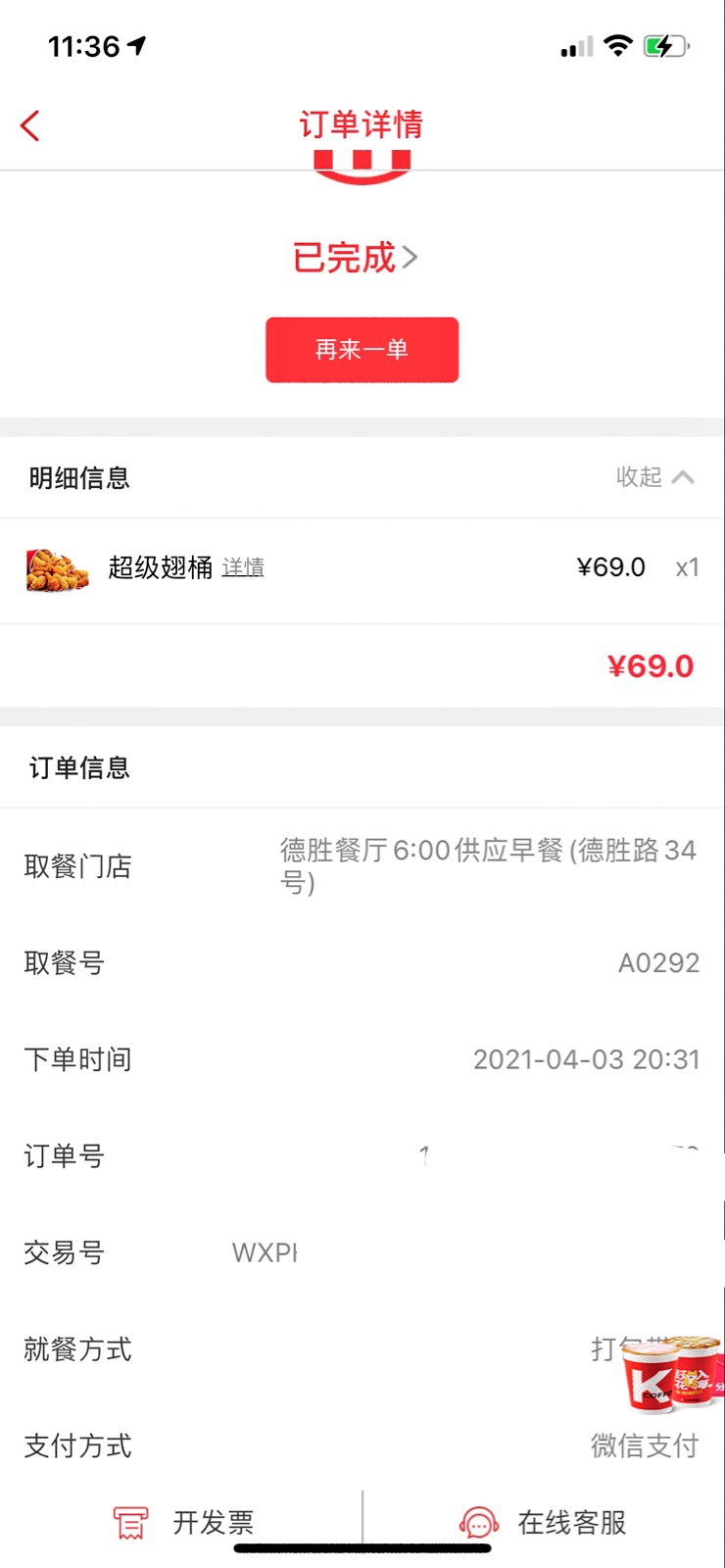Open the 已完成 order status
The image size is (725, 1568).
[355, 258]
